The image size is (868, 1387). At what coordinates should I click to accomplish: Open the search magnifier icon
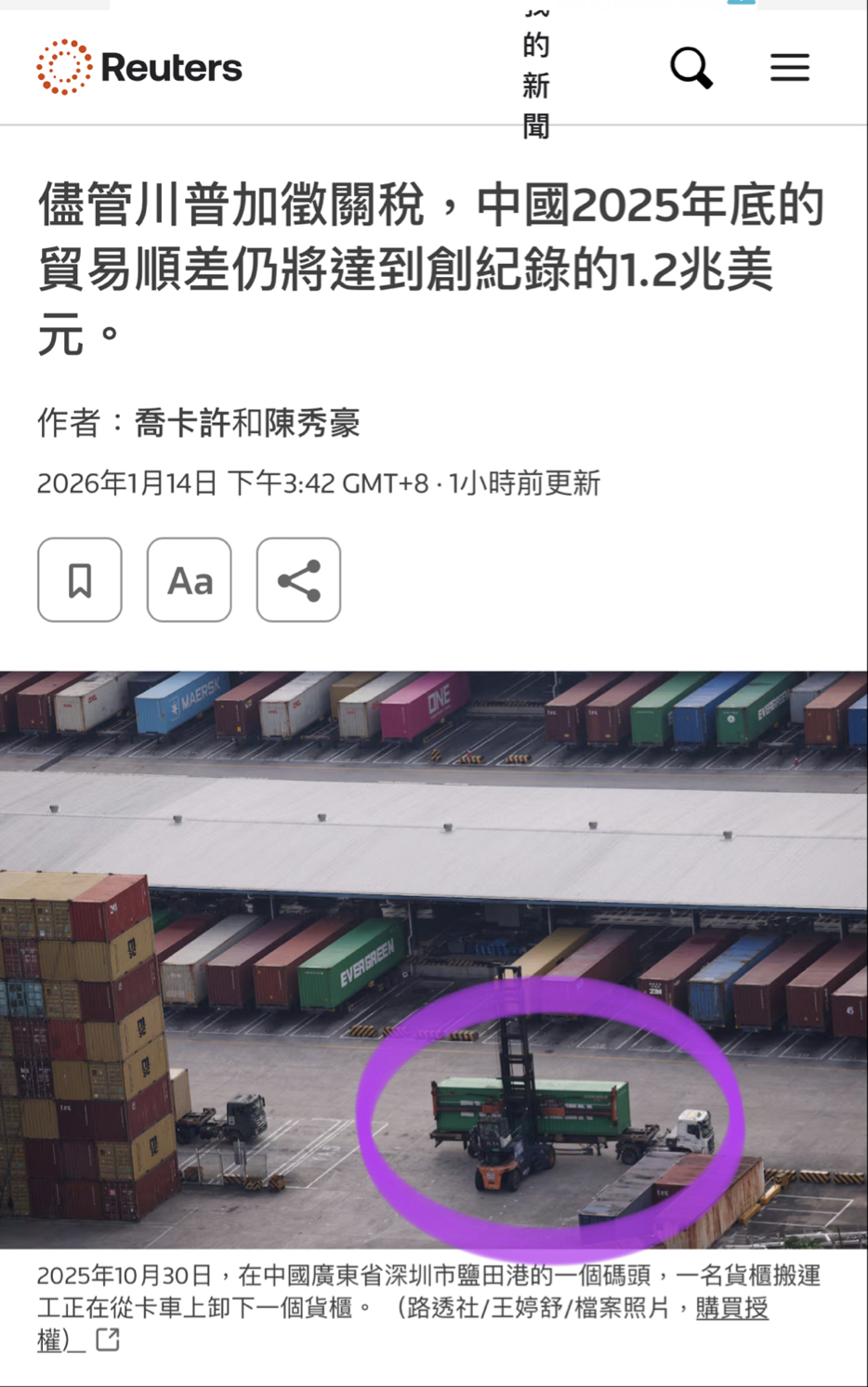point(691,68)
